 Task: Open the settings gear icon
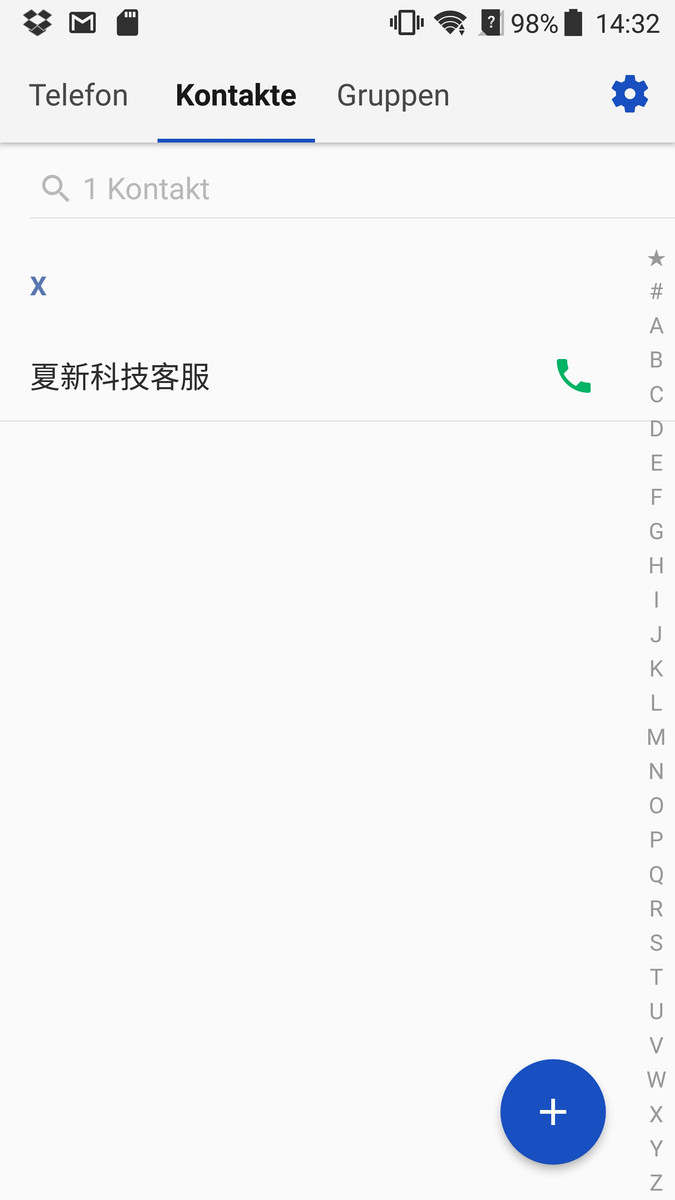[x=630, y=95]
